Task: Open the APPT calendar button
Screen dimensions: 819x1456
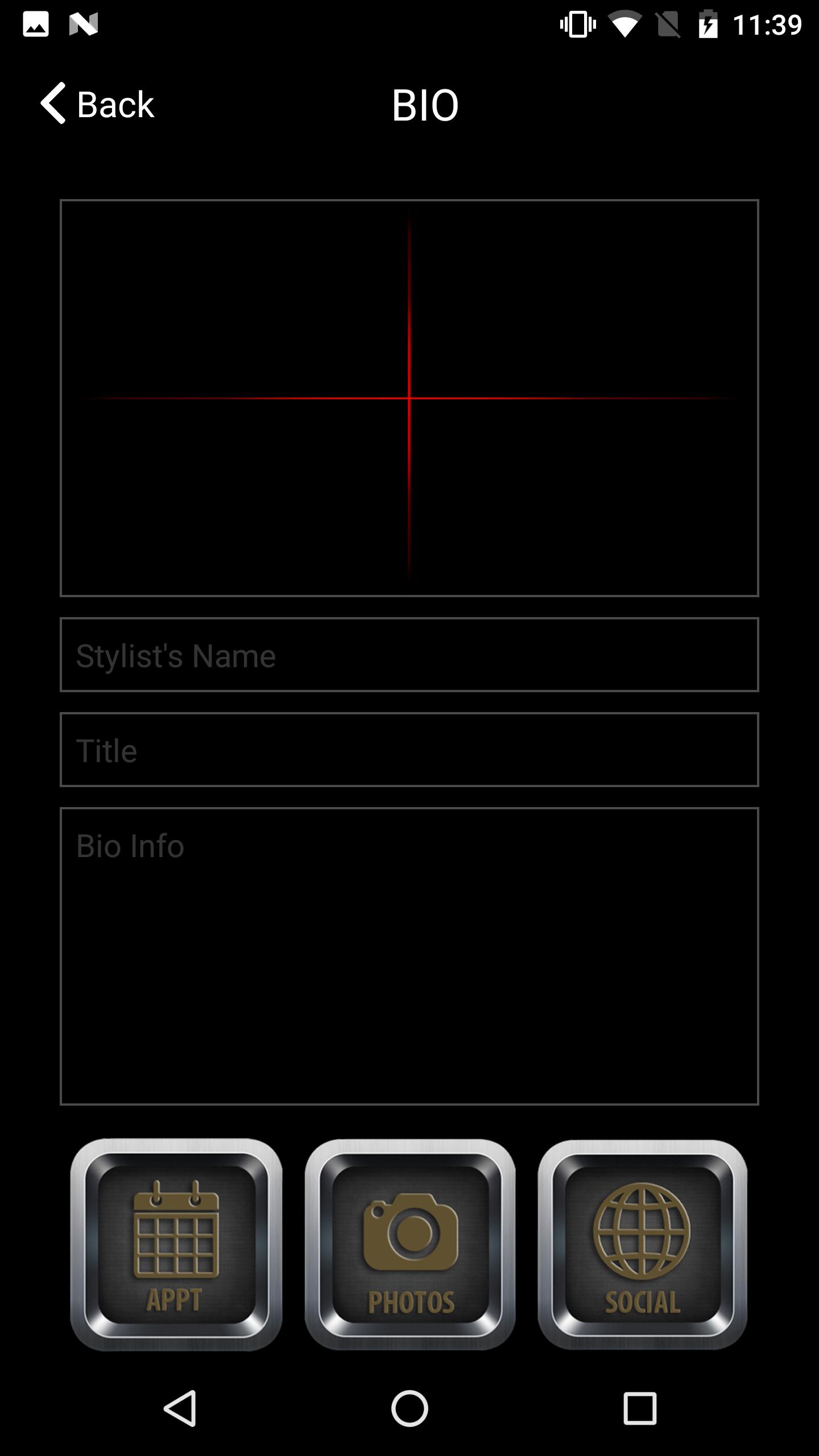Action: tap(176, 1244)
